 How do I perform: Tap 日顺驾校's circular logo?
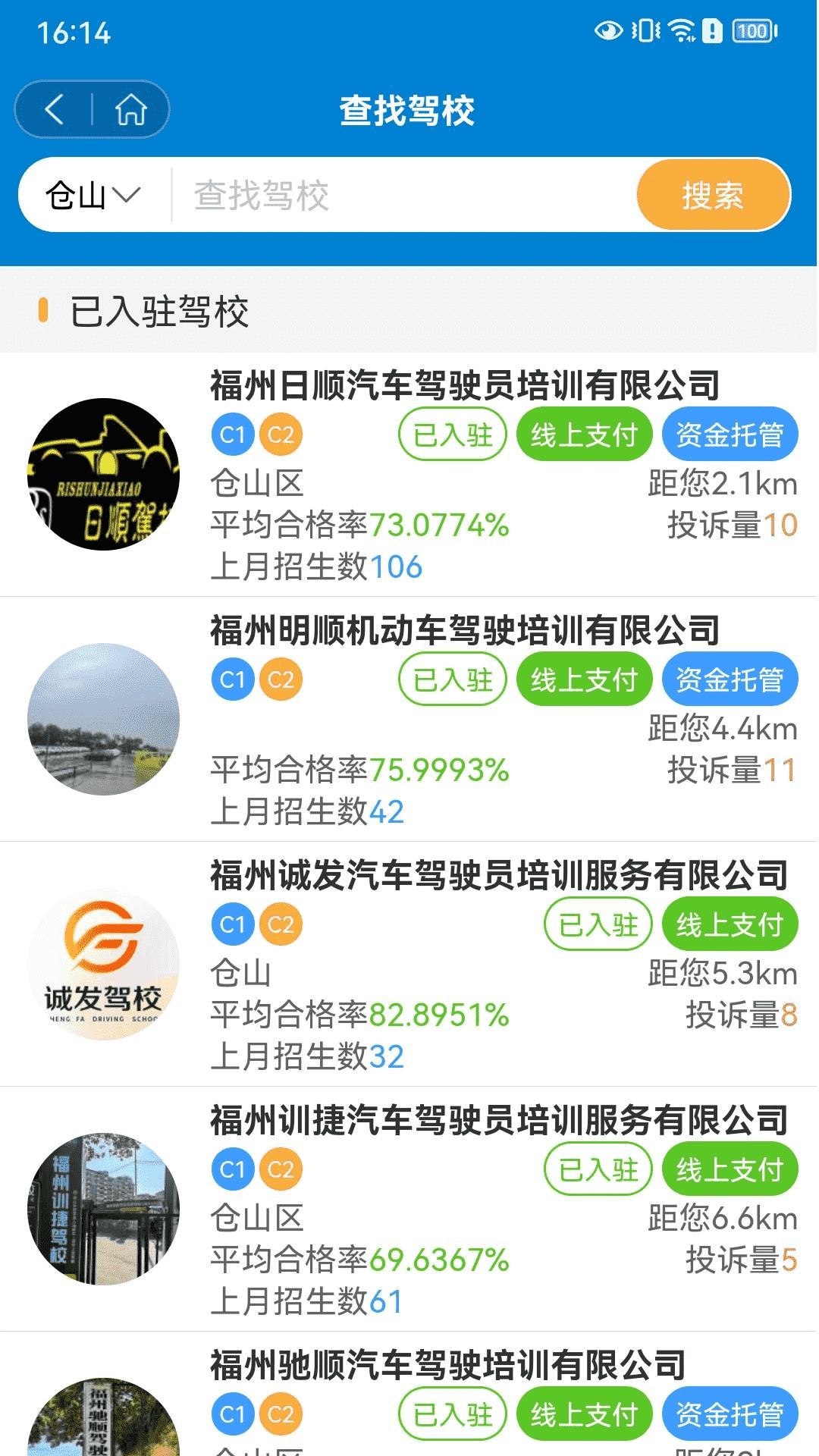[x=105, y=474]
